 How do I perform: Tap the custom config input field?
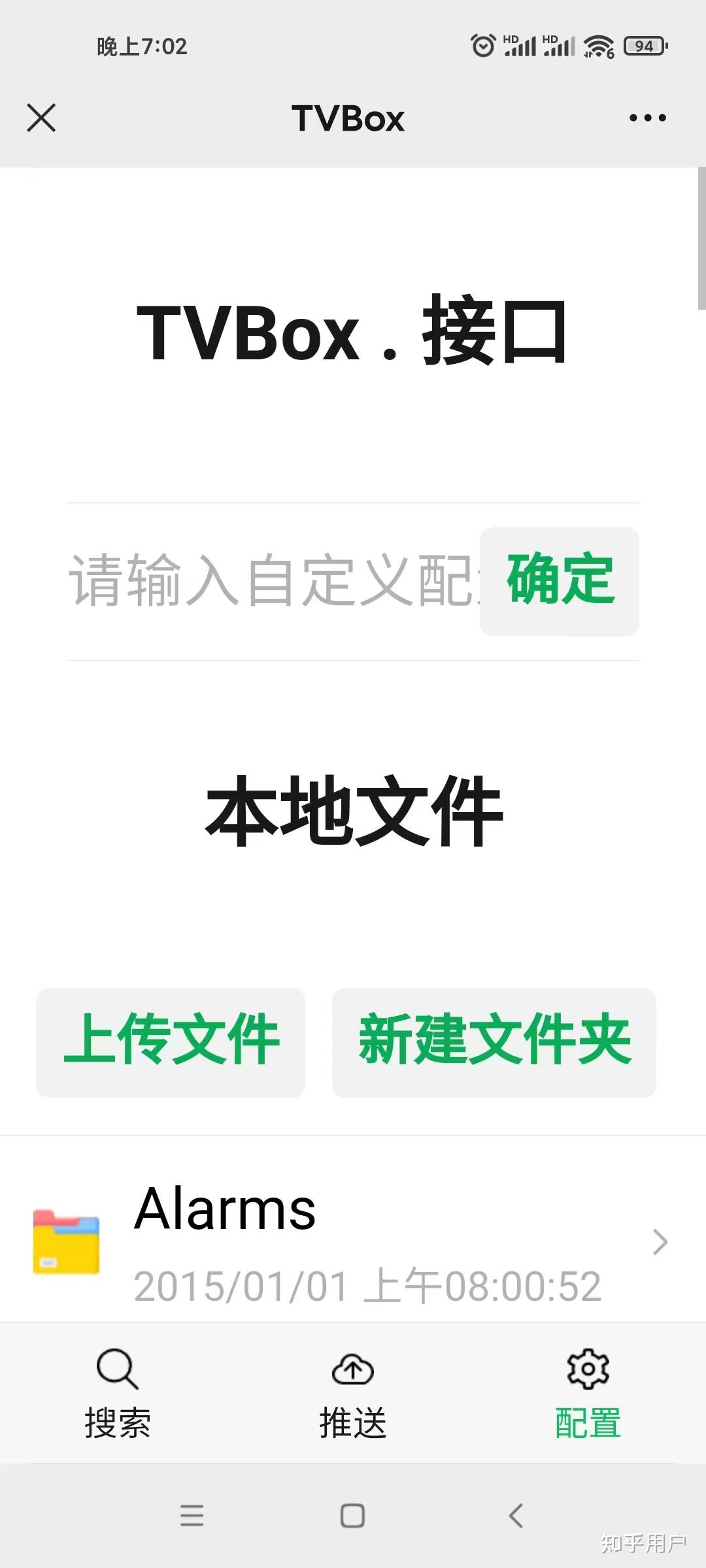(273, 581)
